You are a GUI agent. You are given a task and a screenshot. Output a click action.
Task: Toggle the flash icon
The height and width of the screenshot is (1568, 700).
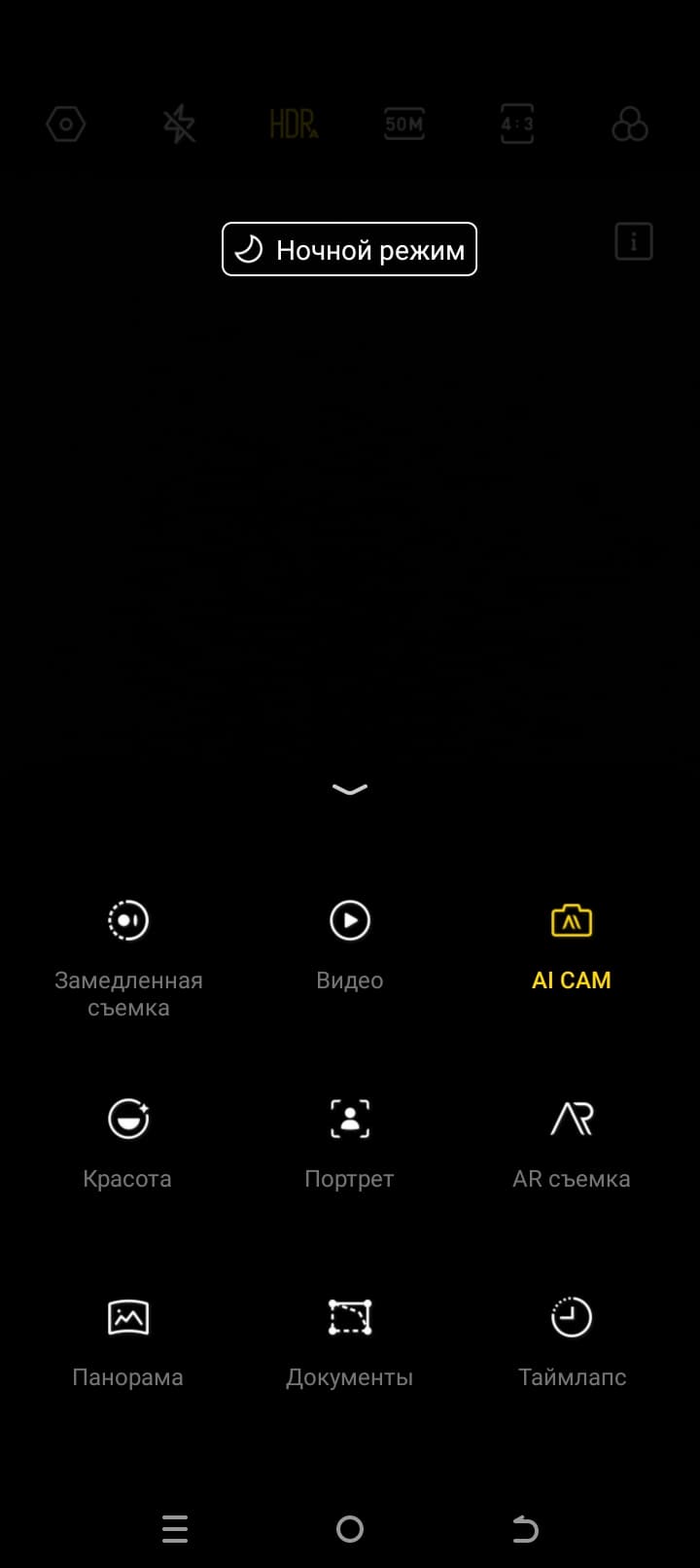(x=179, y=125)
